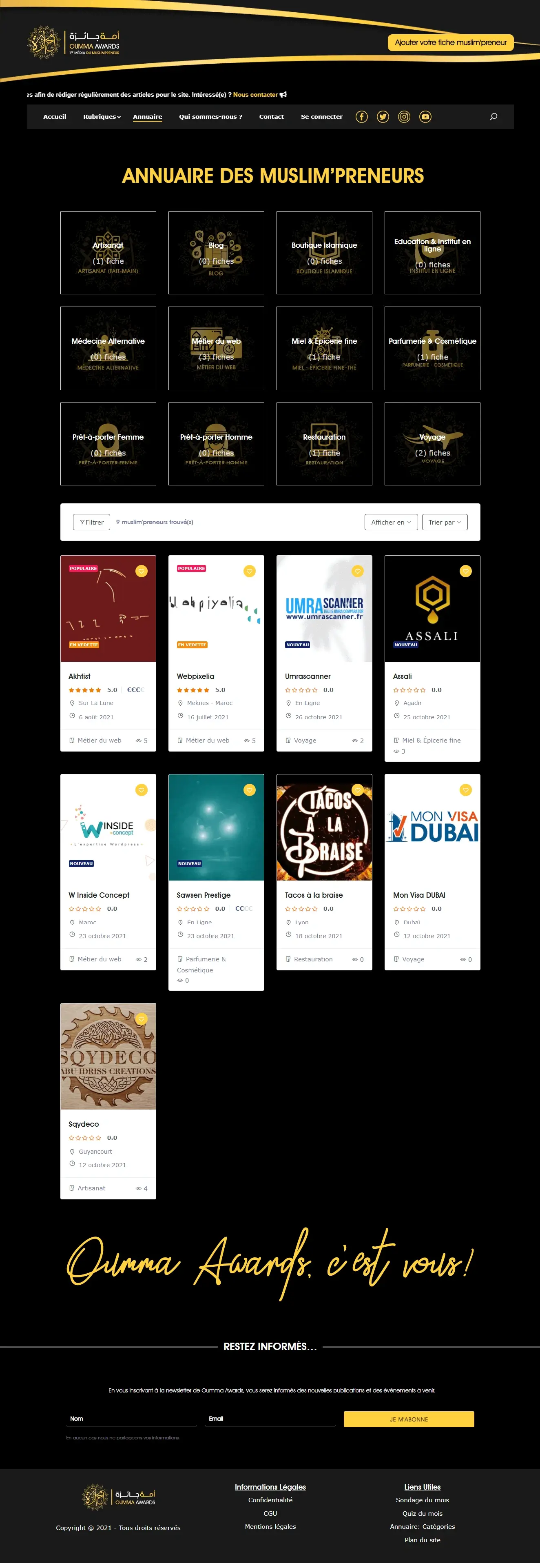Viewport: 540px width, 1568px height.
Task: Expand the "Afficher en" dropdown
Action: 390,522
